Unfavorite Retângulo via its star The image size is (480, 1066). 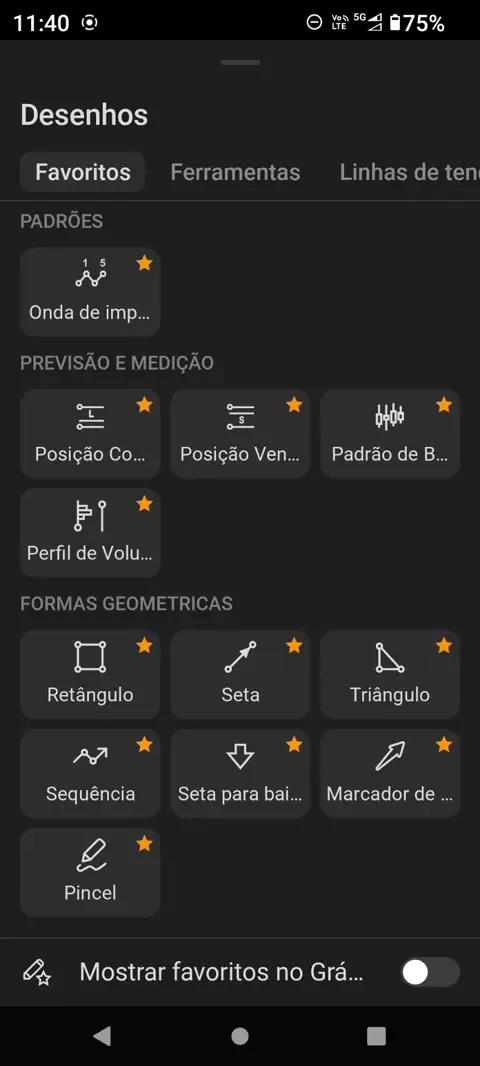(x=144, y=646)
